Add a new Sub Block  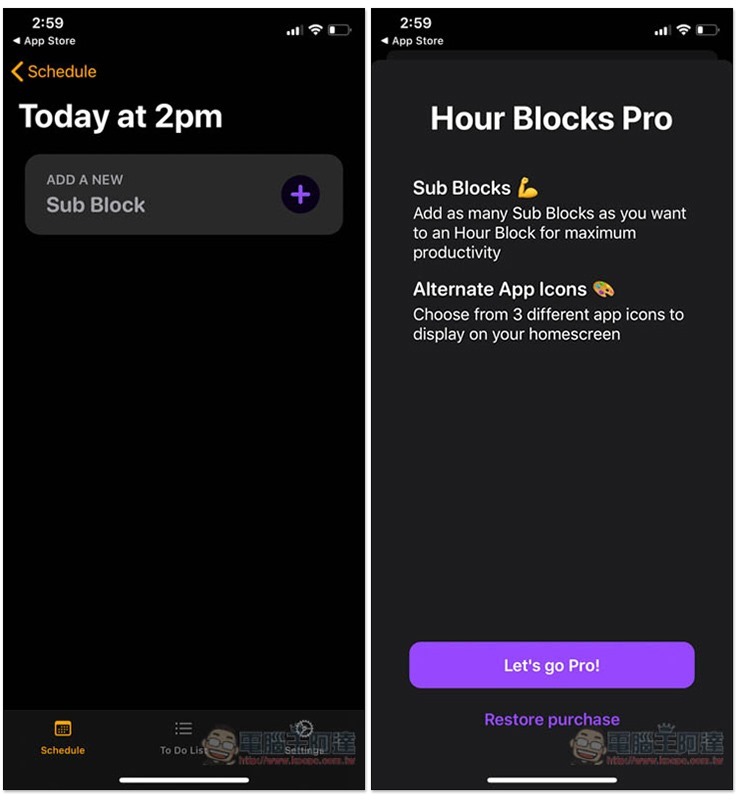[300, 194]
